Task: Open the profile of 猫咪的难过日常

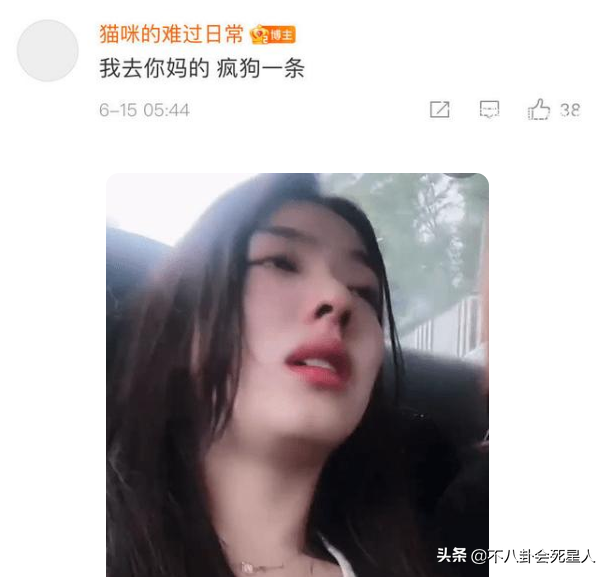Action: (x=171, y=34)
